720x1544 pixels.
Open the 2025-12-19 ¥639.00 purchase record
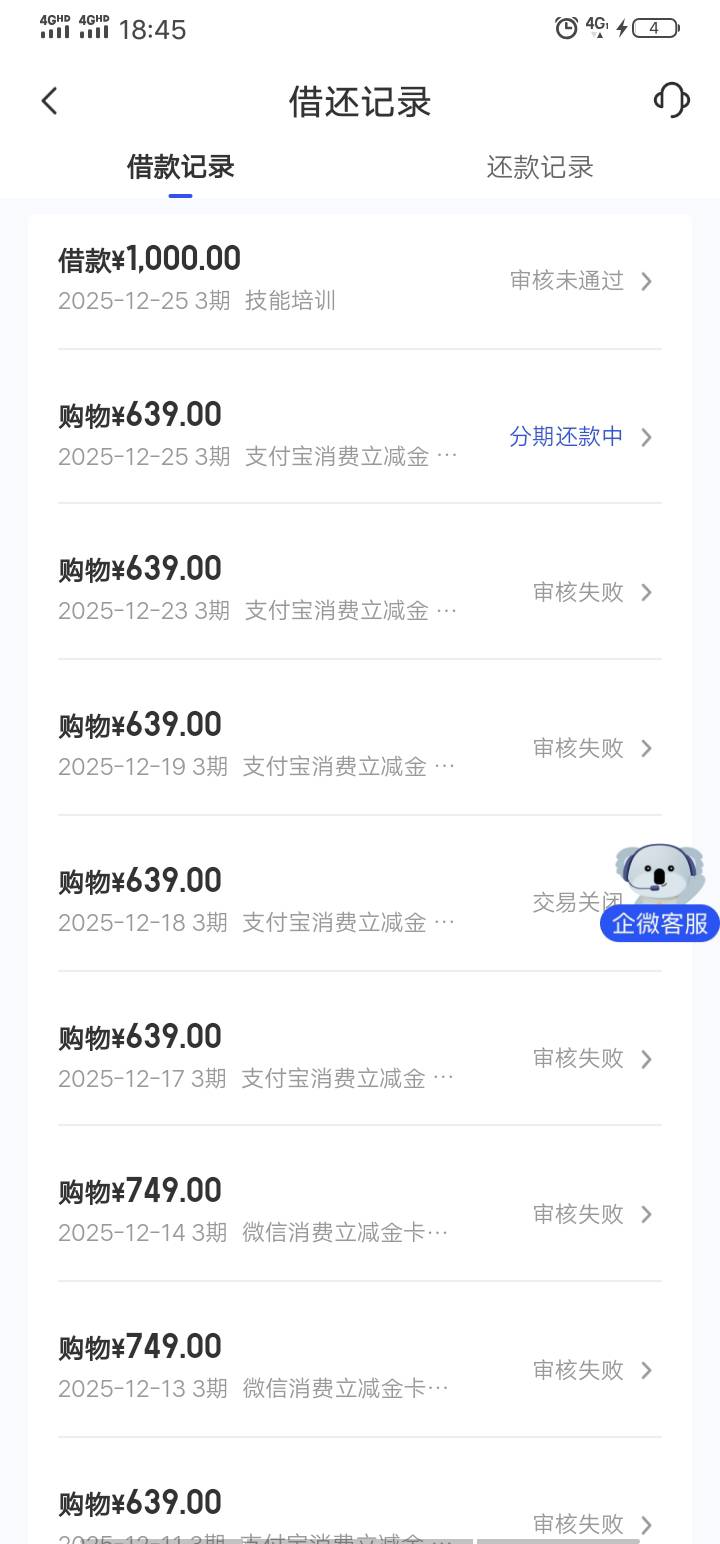tap(360, 748)
